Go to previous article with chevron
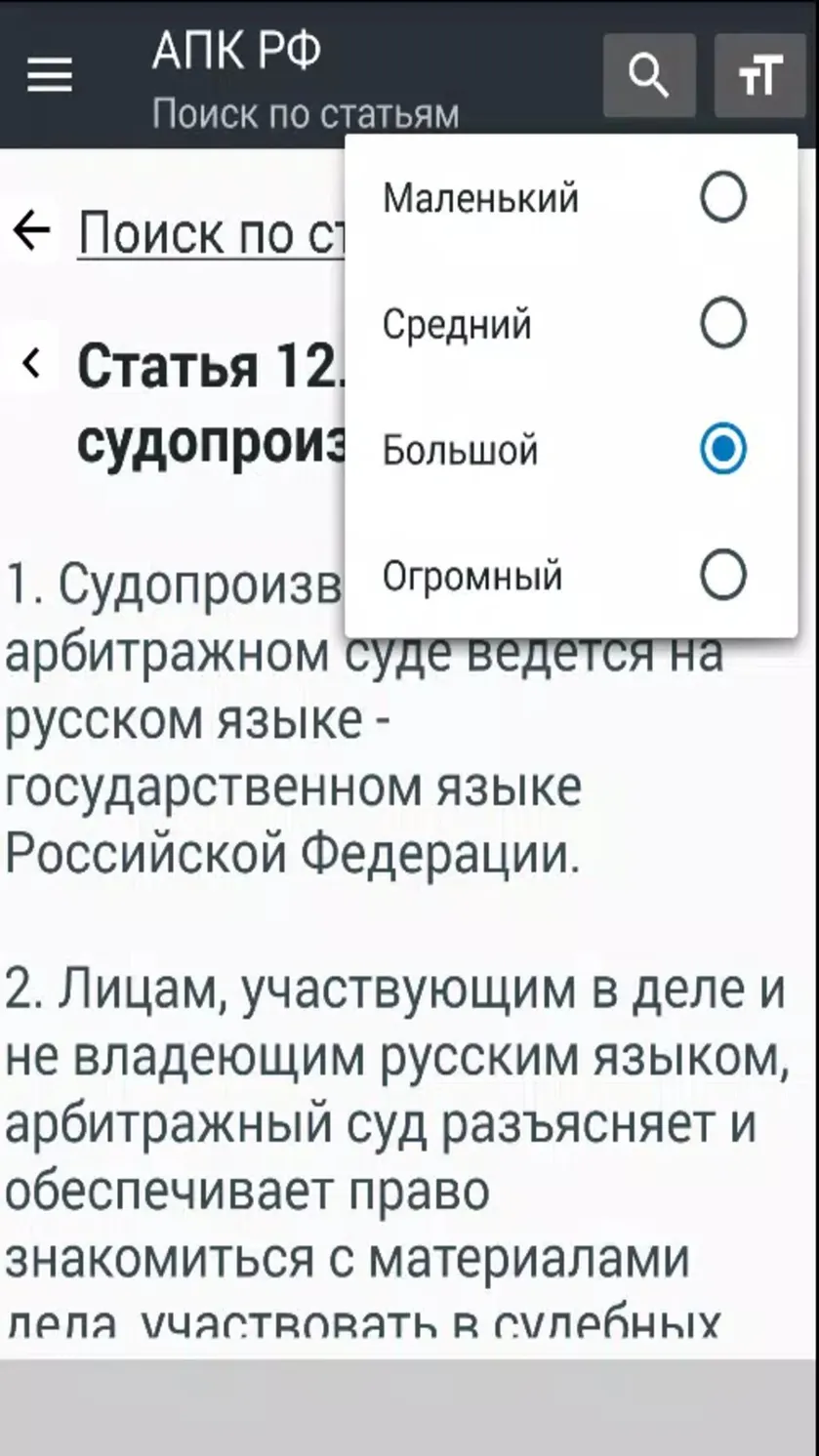This screenshot has height=1456, width=819. pos(32,364)
